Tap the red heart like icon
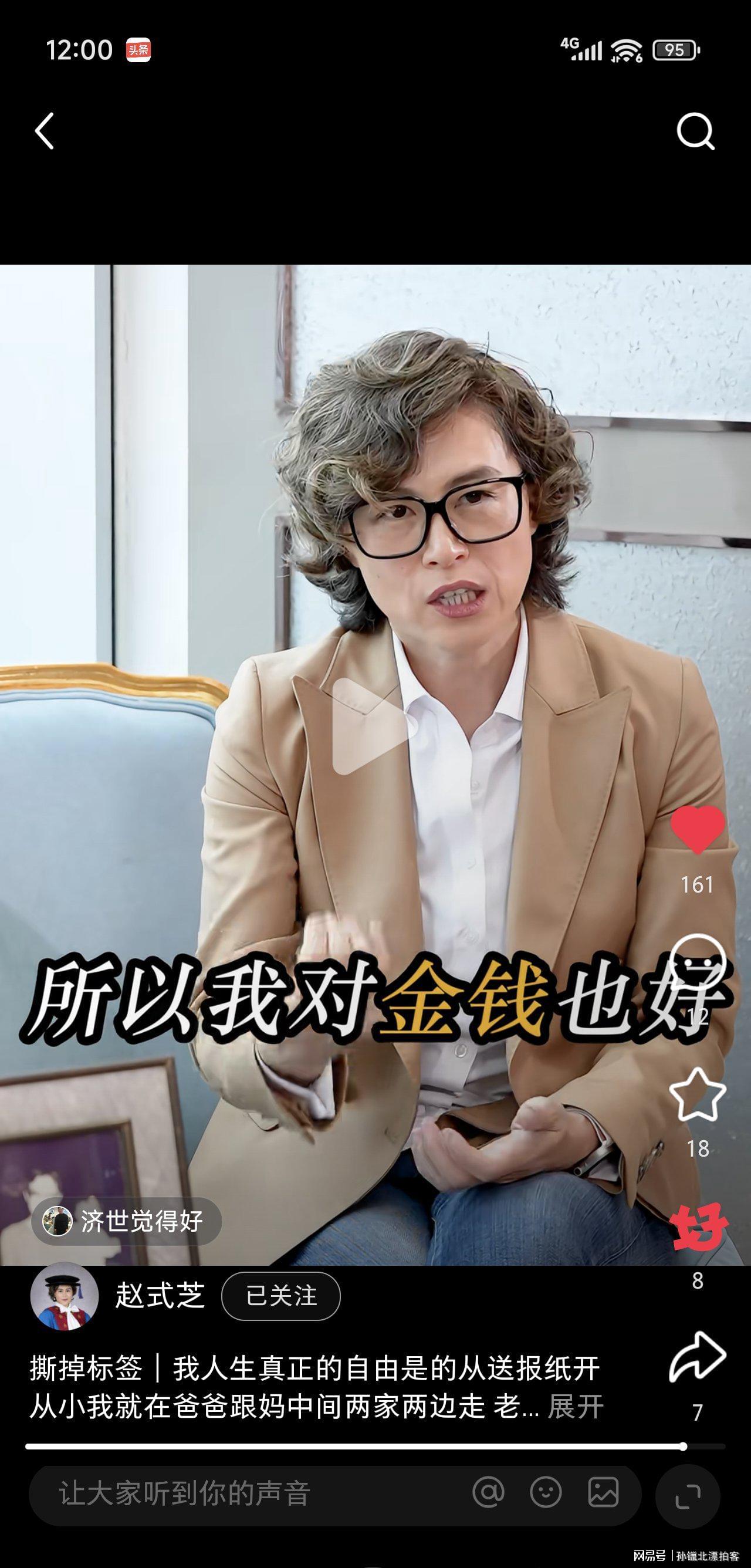 [x=698, y=829]
